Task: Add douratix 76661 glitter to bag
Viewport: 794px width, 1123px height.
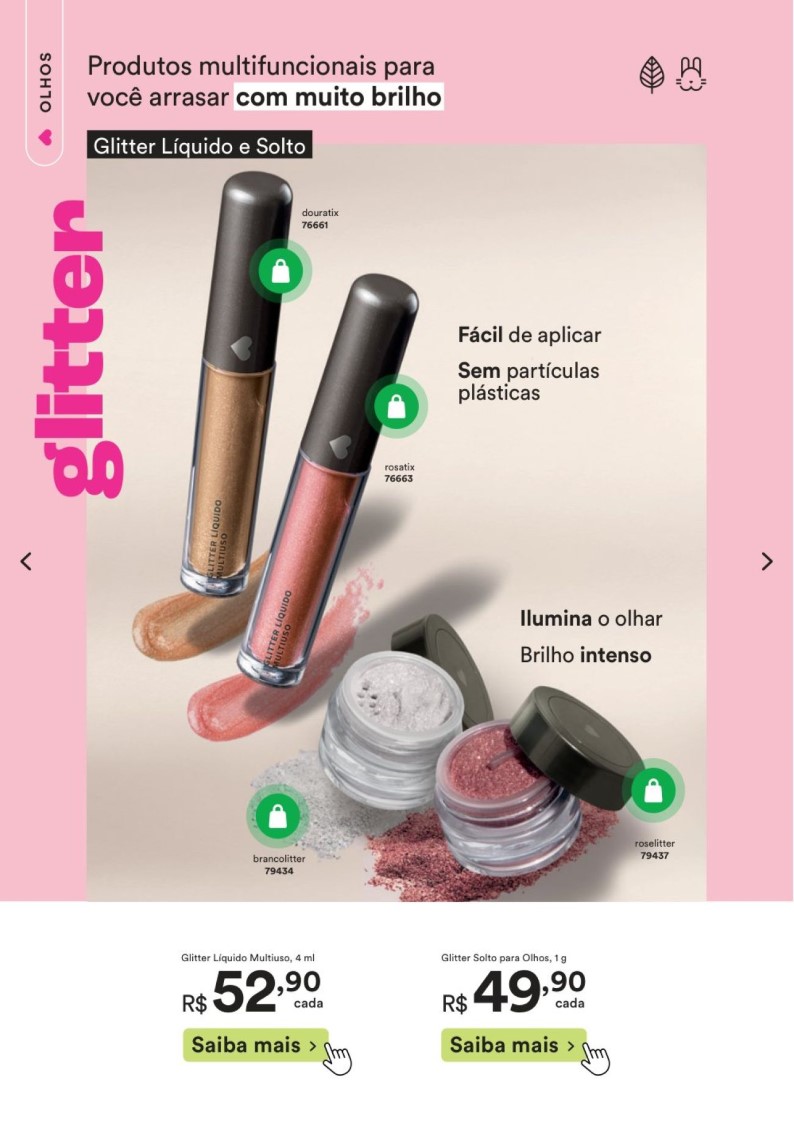Action: pos(281,270)
